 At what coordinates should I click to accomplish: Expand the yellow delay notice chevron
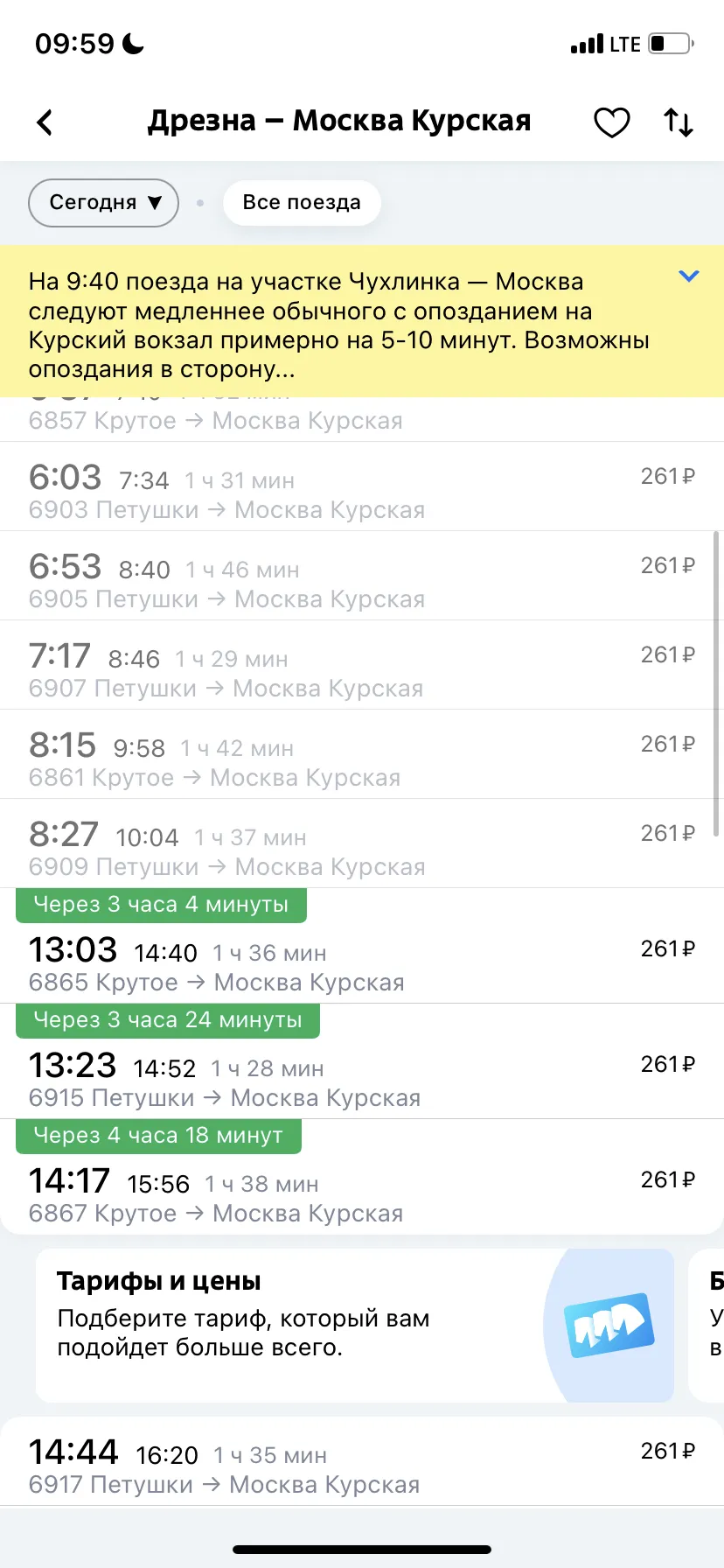coord(689,276)
